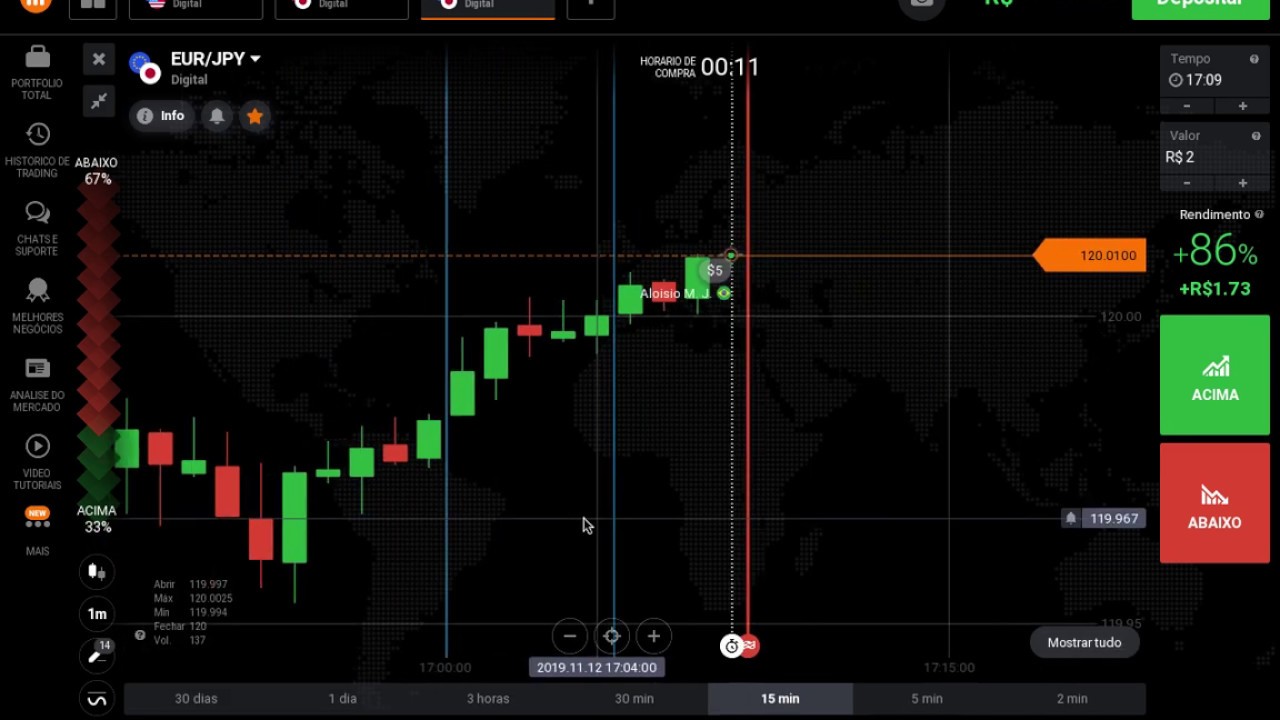
Task: Decrease the Valor amount
Action: (x=1186, y=183)
